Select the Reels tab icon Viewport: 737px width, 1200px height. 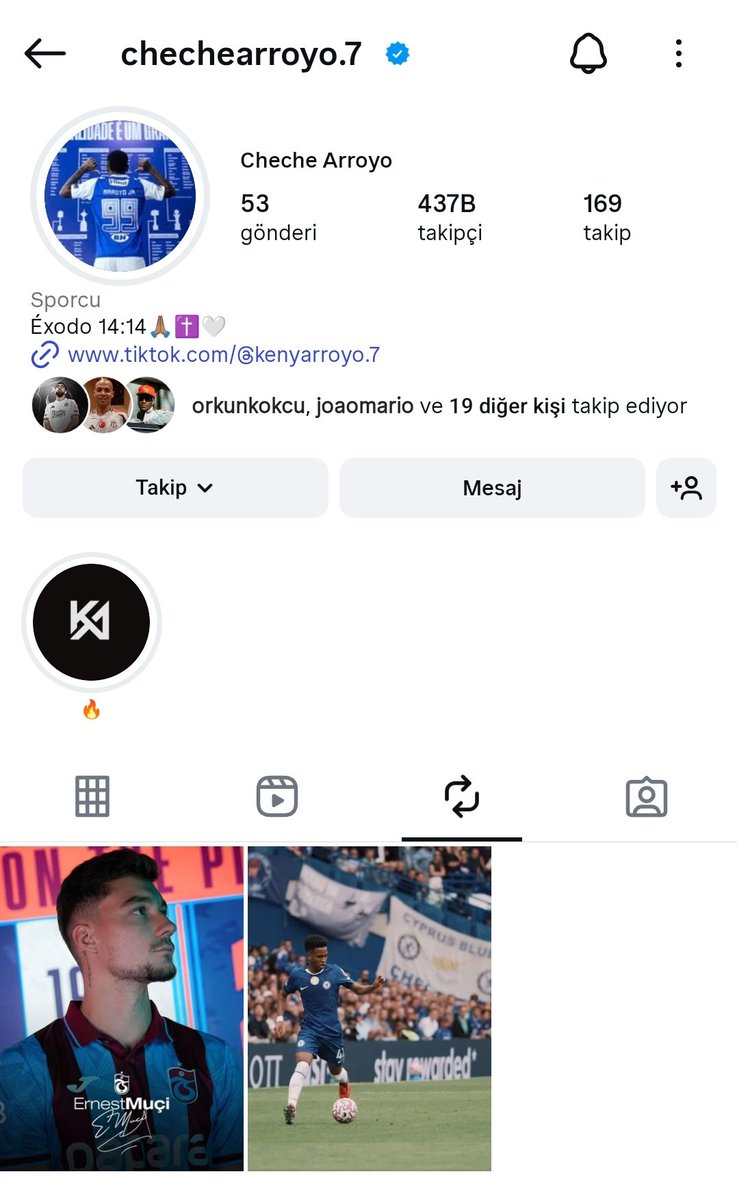277,795
